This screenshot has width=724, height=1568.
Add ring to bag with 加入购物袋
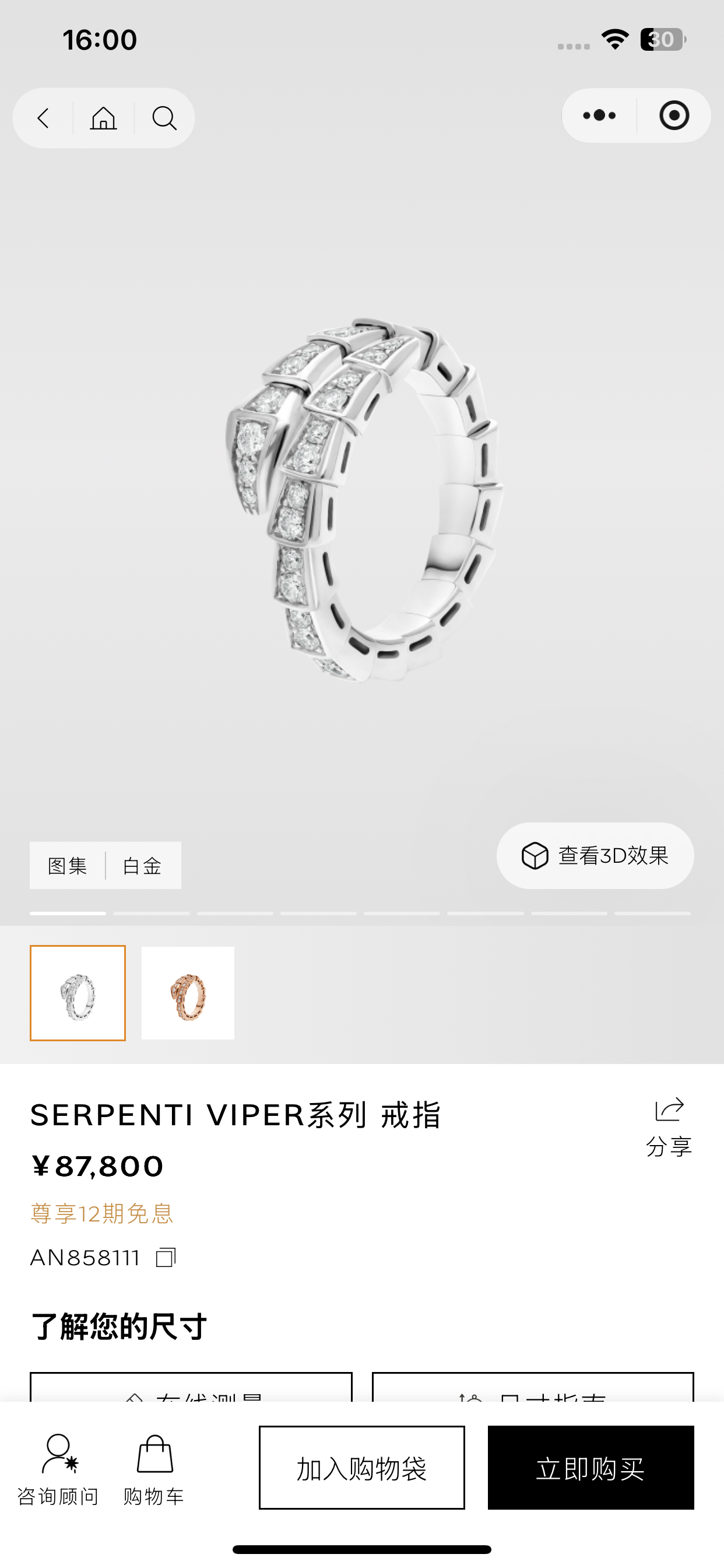click(362, 1468)
